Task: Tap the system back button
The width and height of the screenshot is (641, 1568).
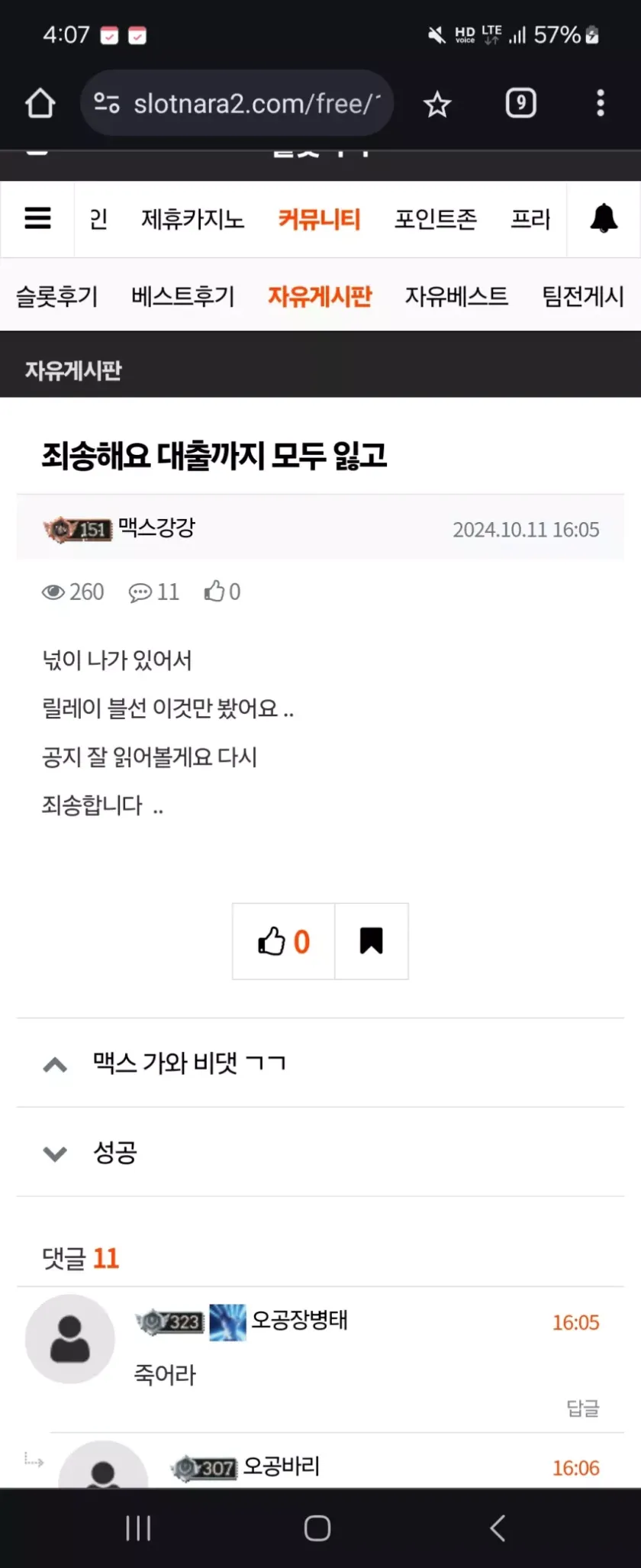Action: pos(498,1528)
